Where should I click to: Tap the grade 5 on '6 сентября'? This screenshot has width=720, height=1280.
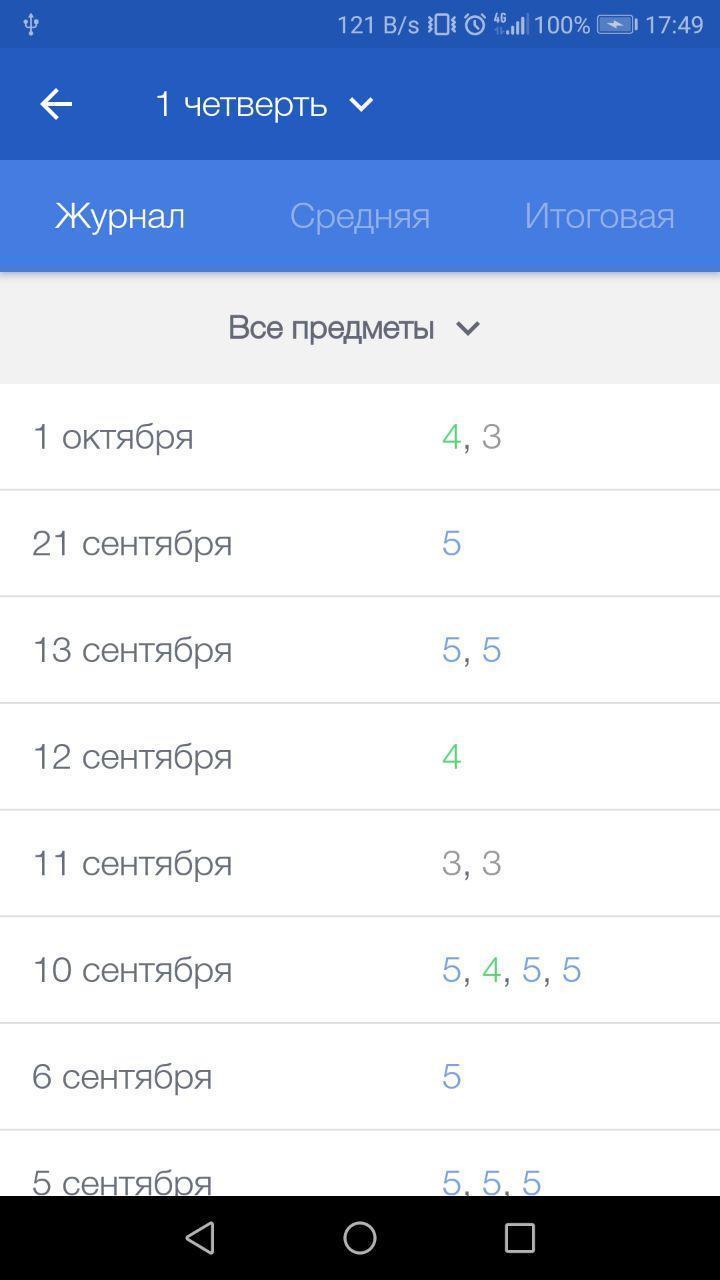tap(451, 1076)
